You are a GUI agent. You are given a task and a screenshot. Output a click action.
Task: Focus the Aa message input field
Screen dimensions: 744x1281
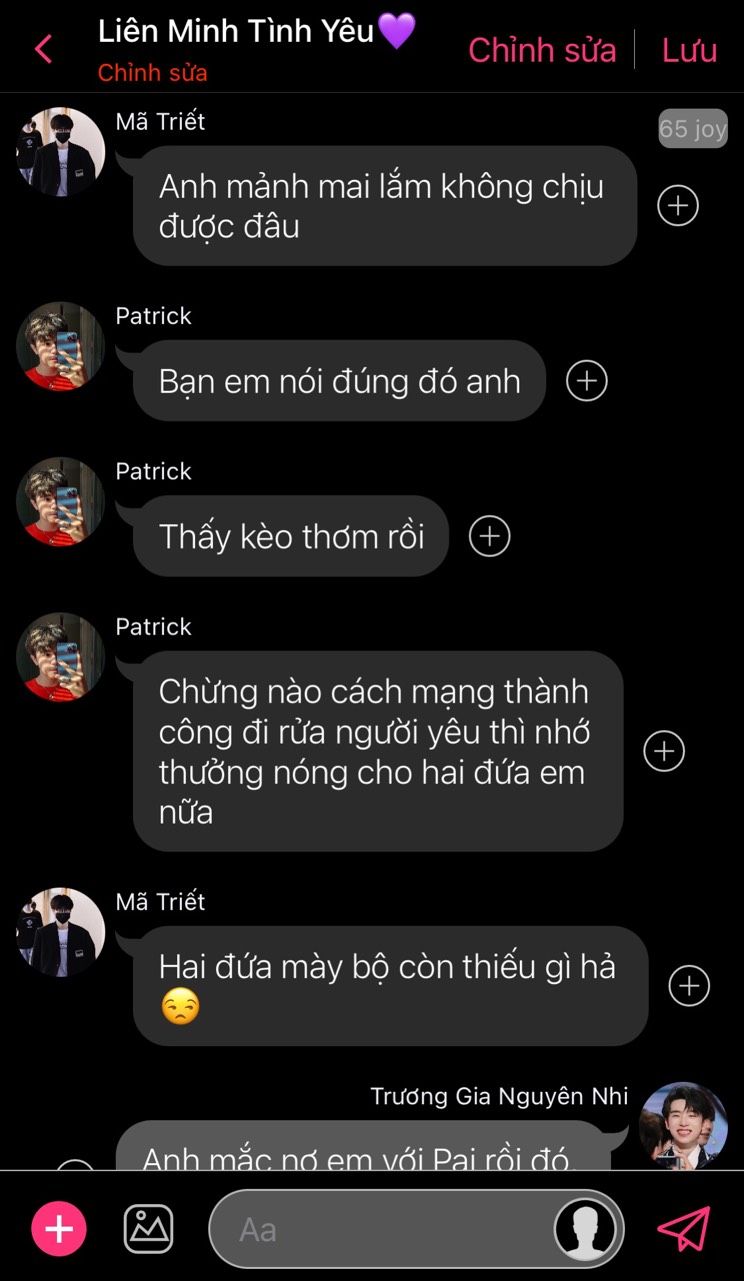point(380,1229)
